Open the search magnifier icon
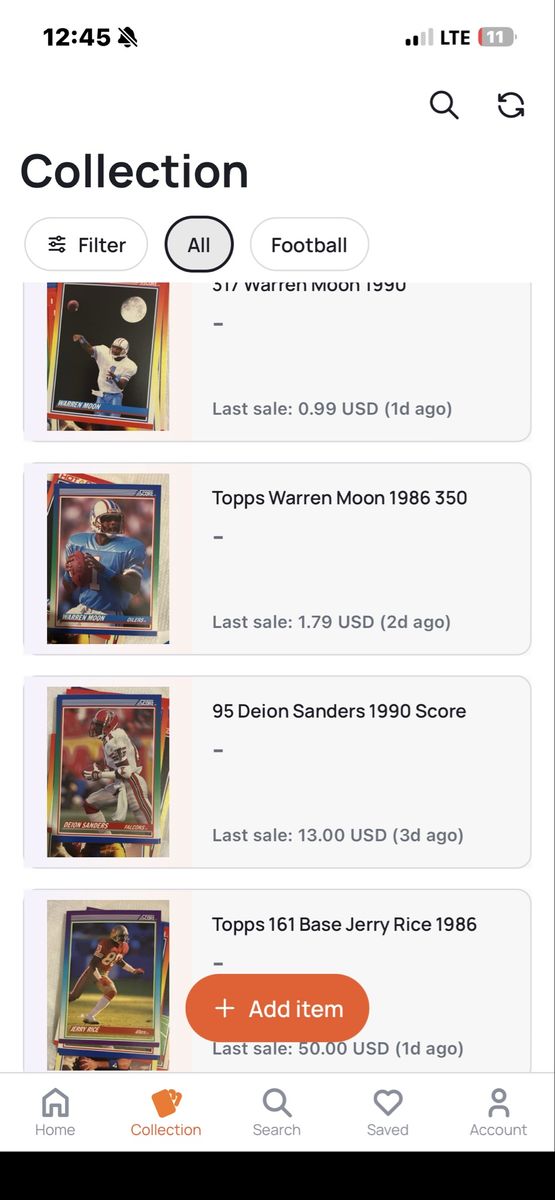This screenshot has width=555, height=1200. pyautogui.click(x=444, y=104)
